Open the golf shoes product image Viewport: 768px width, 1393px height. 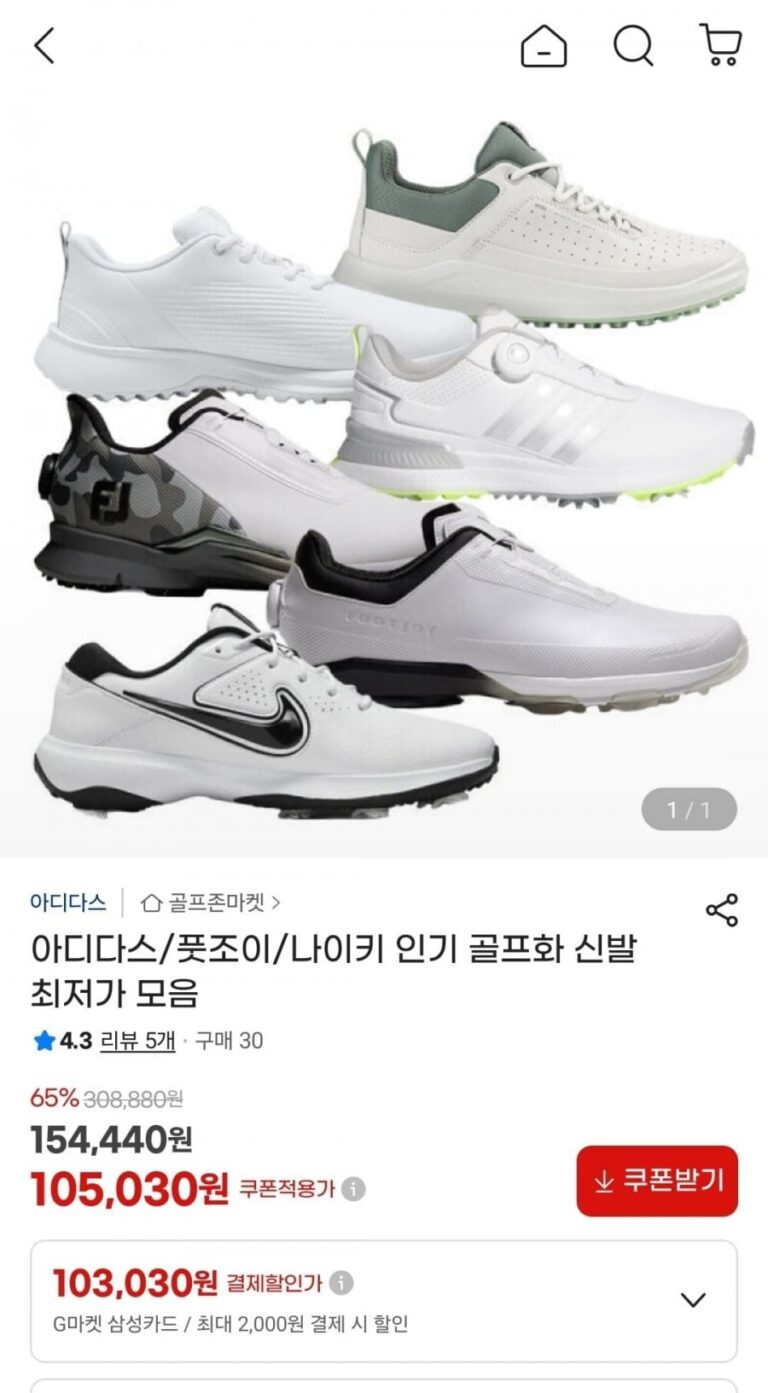(384, 470)
